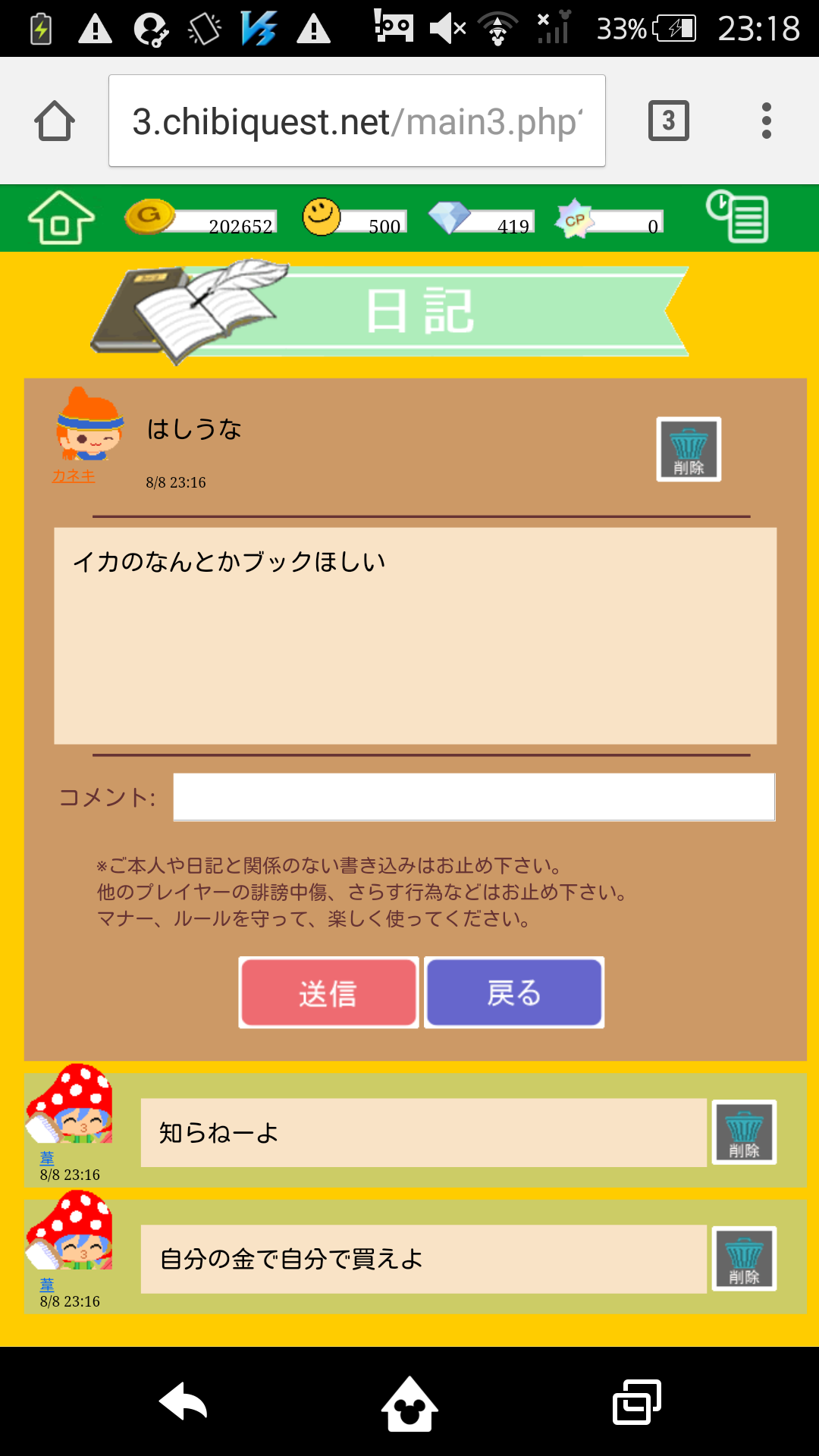
Task: Tap the 送信 button to submit the comment
Action: 328,993
